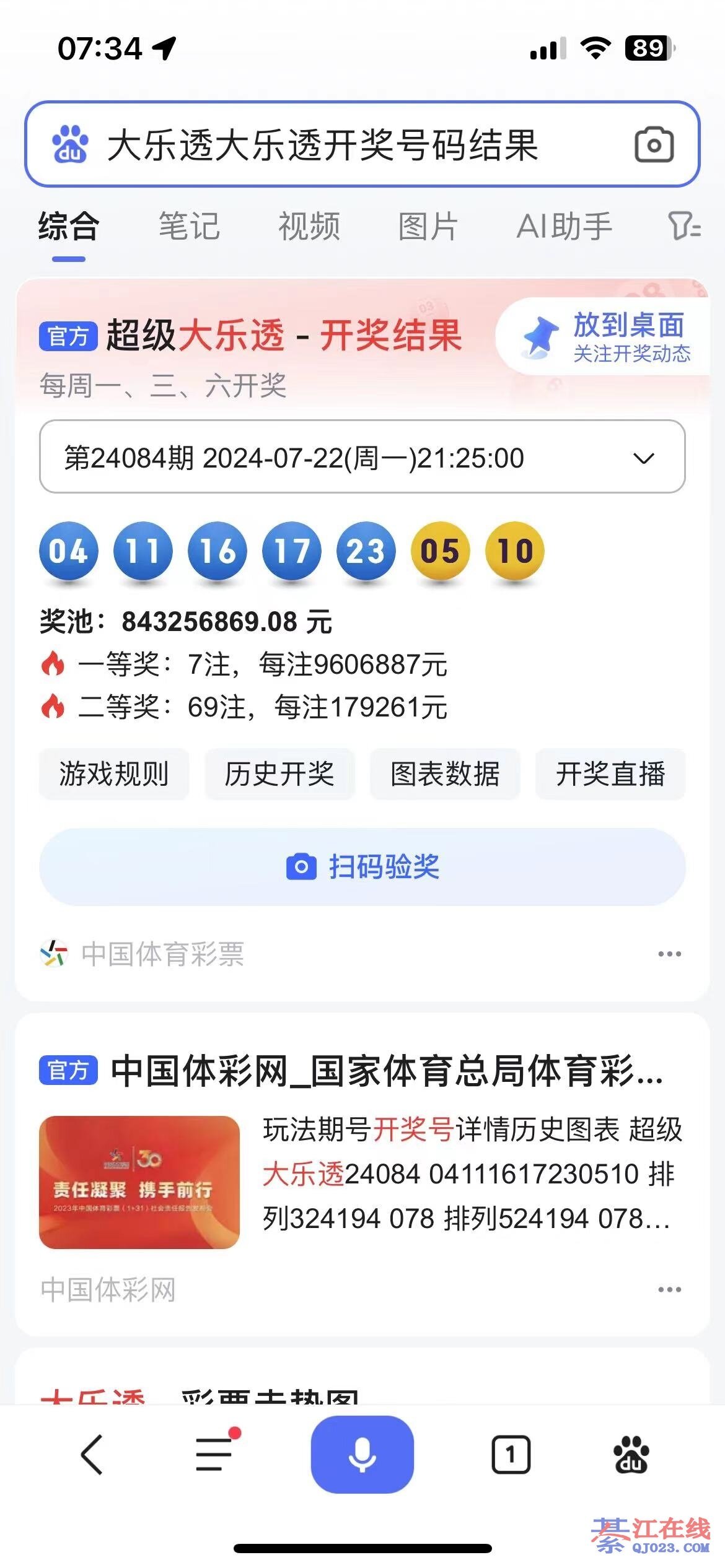
Task: Switch to the AI助手 tab
Action: 564,226
